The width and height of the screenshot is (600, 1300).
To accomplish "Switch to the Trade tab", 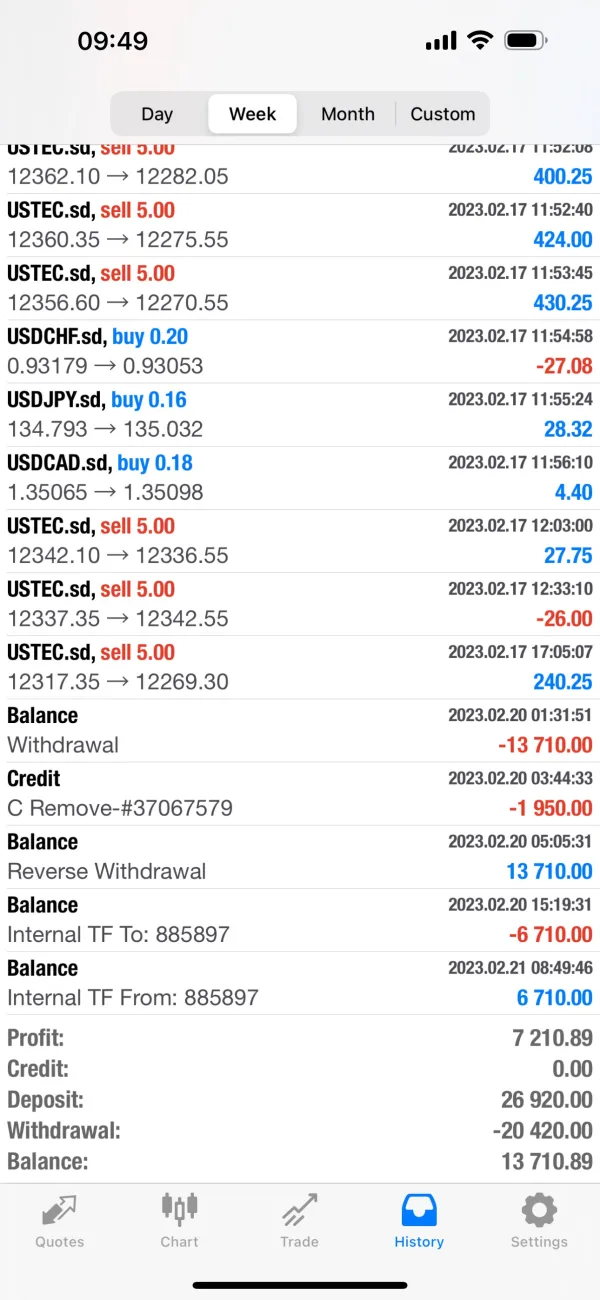I will pyautogui.click(x=299, y=1222).
